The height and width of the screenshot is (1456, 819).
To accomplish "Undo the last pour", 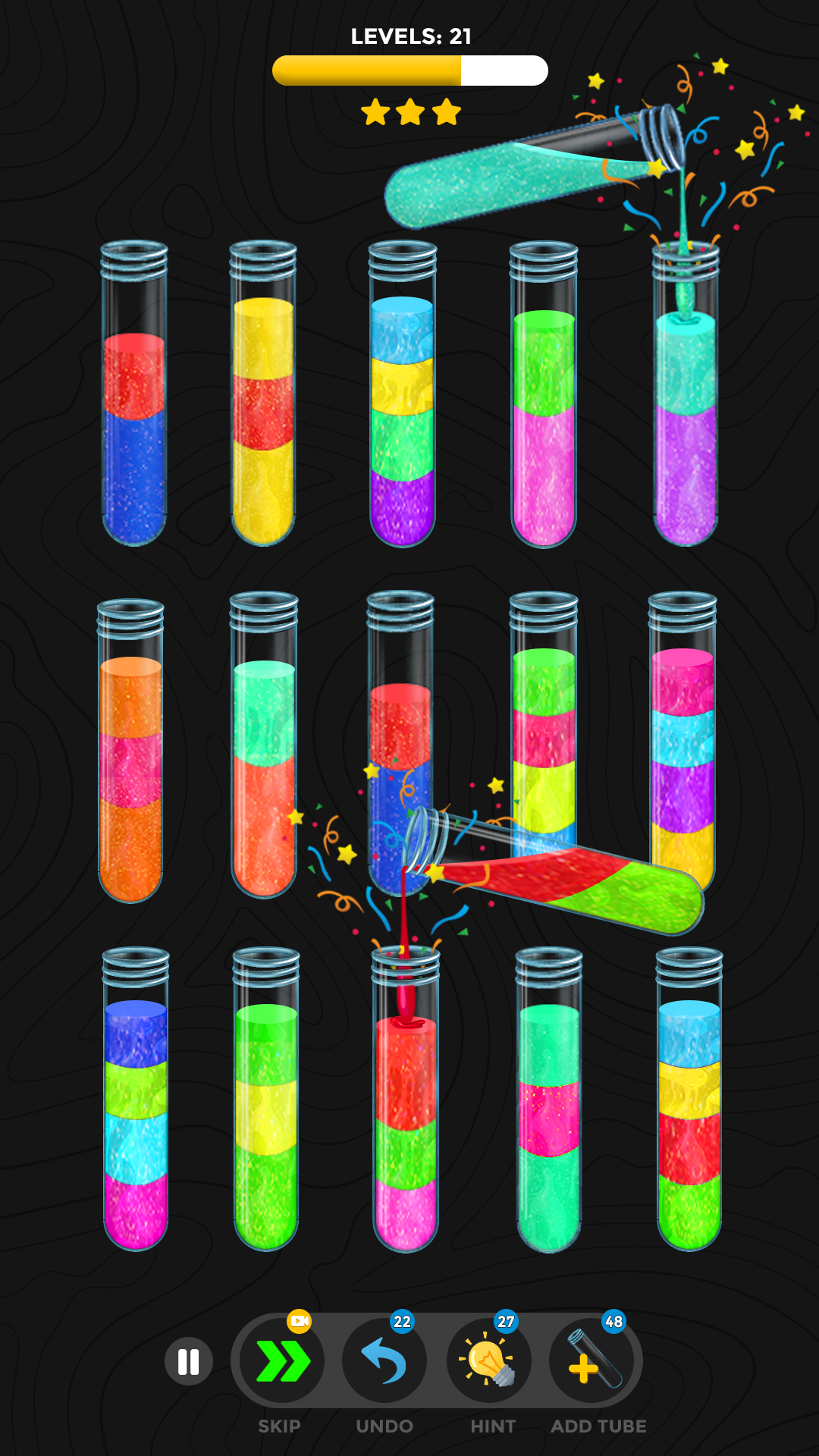I will pos(384,1361).
